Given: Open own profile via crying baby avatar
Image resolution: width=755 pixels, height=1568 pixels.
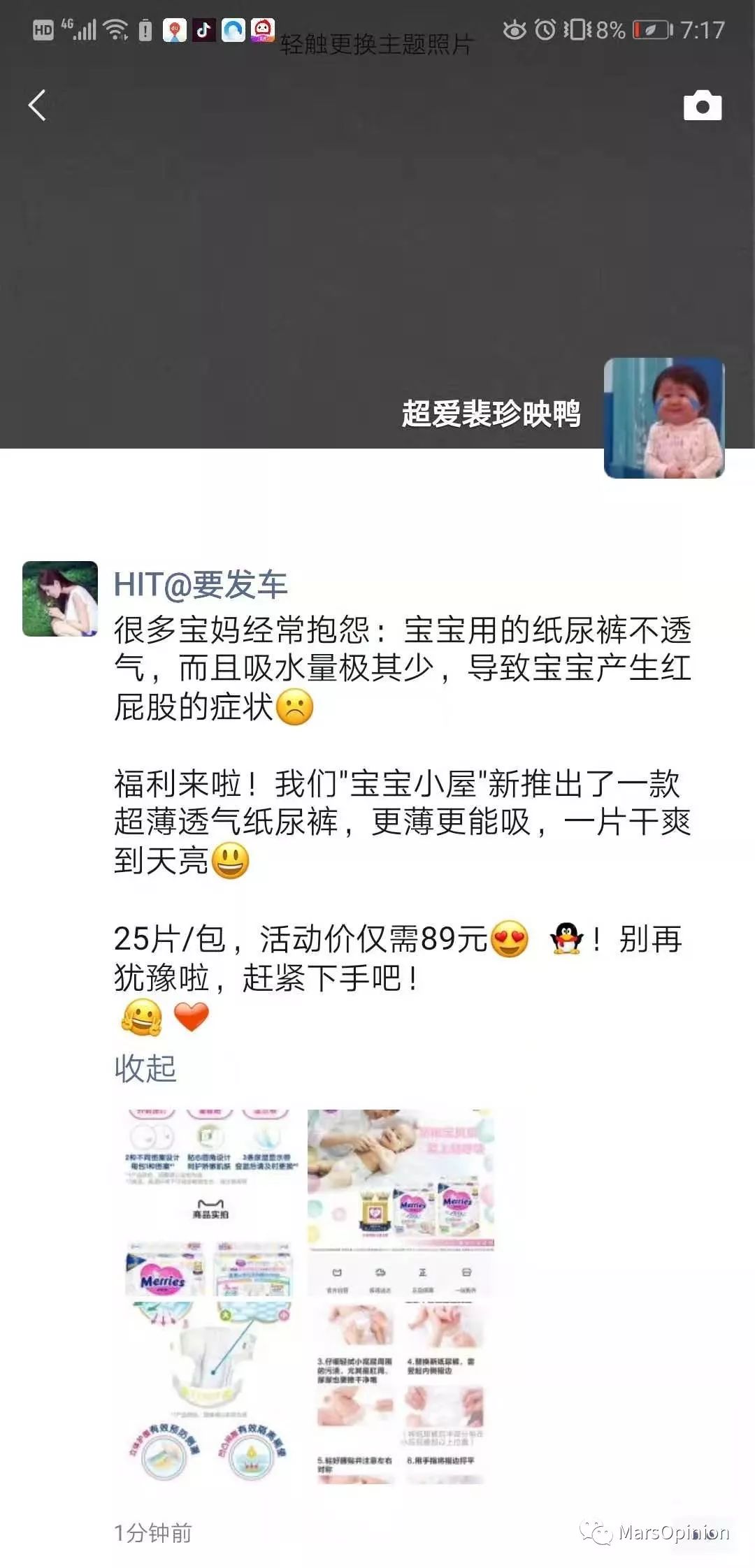Looking at the screenshot, I should pyautogui.click(x=663, y=418).
